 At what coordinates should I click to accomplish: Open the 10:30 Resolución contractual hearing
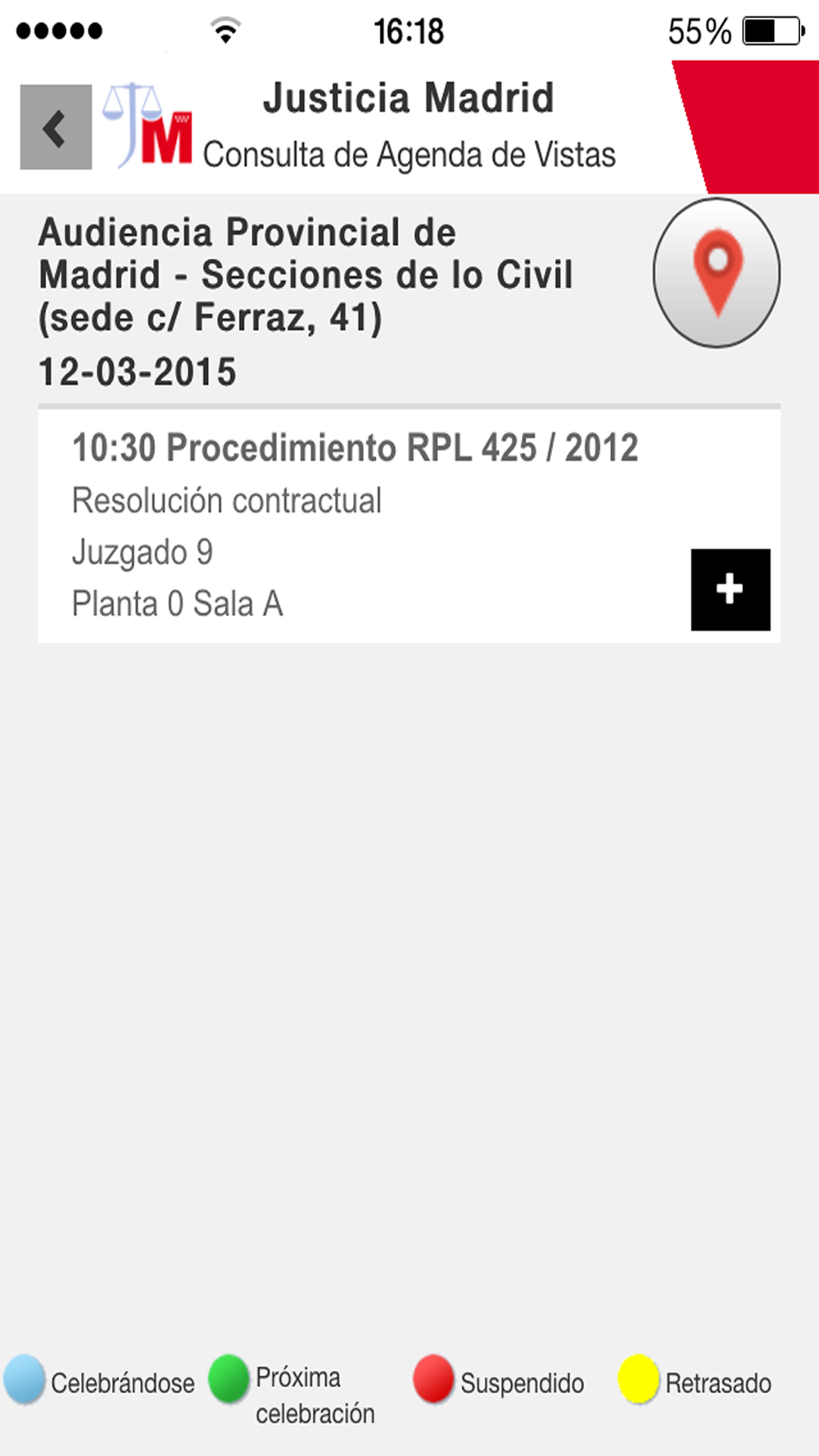tap(409, 526)
